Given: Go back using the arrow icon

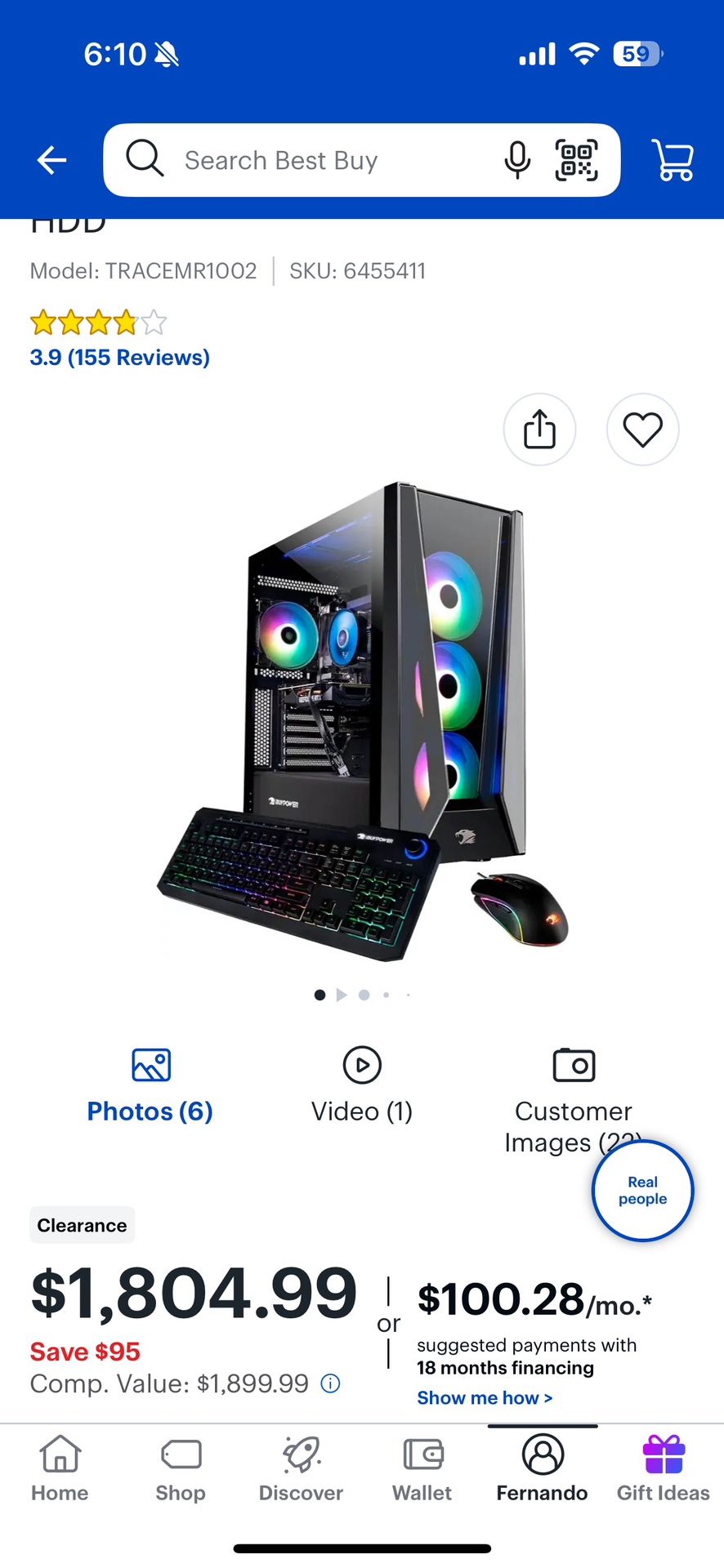Looking at the screenshot, I should coord(51,160).
